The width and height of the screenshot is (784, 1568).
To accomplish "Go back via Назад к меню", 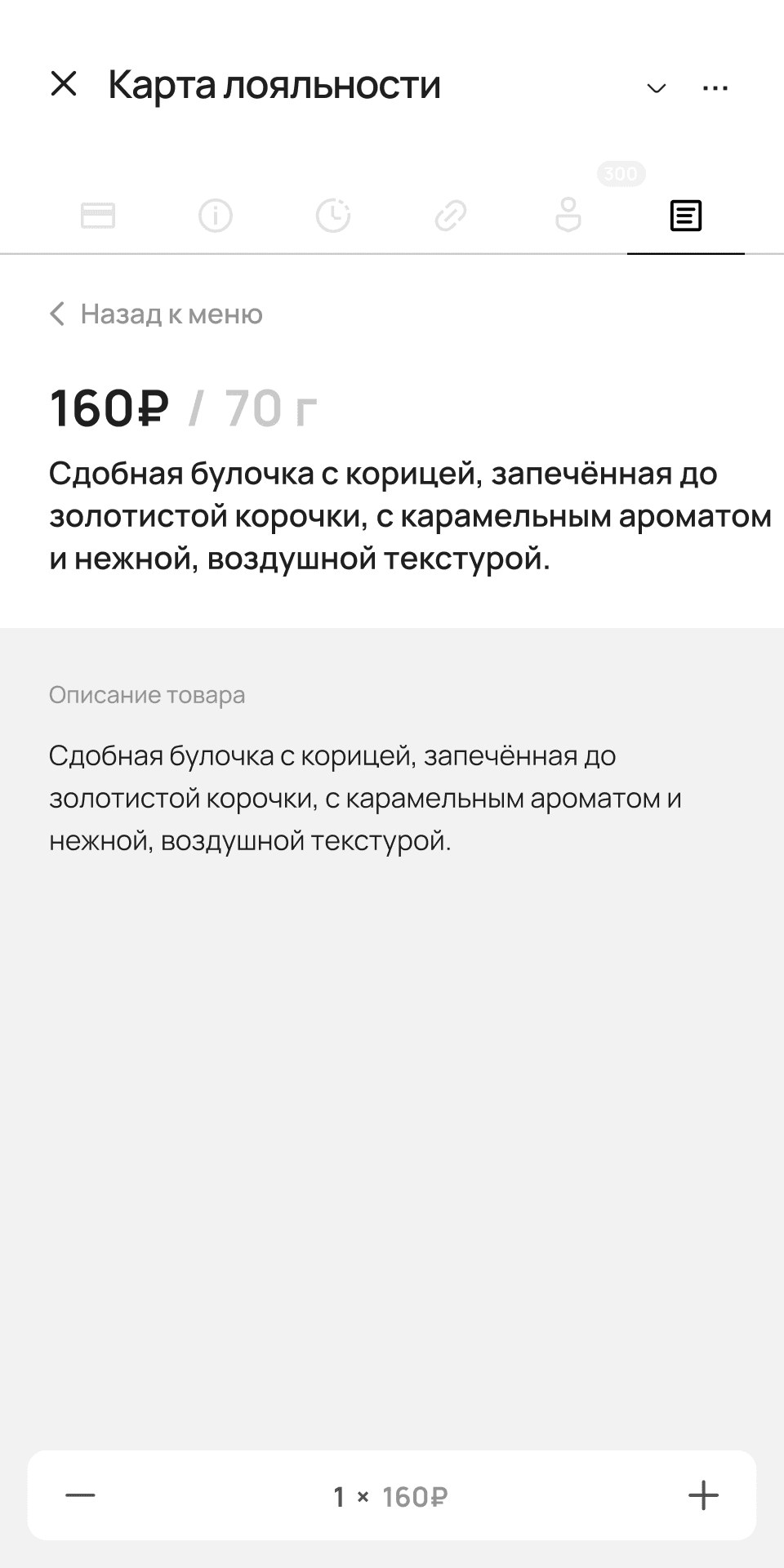I will point(156,314).
